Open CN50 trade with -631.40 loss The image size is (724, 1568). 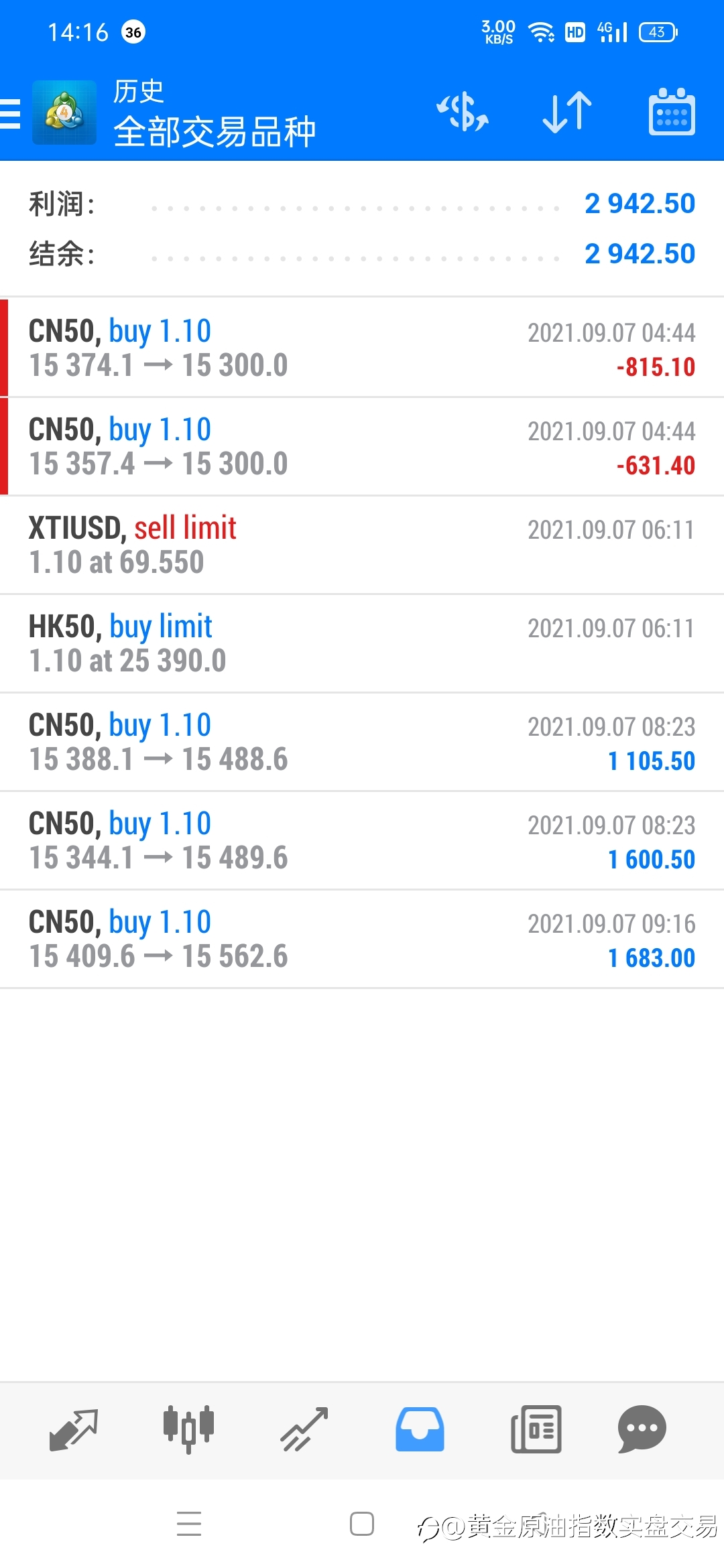pyautogui.click(x=362, y=446)
